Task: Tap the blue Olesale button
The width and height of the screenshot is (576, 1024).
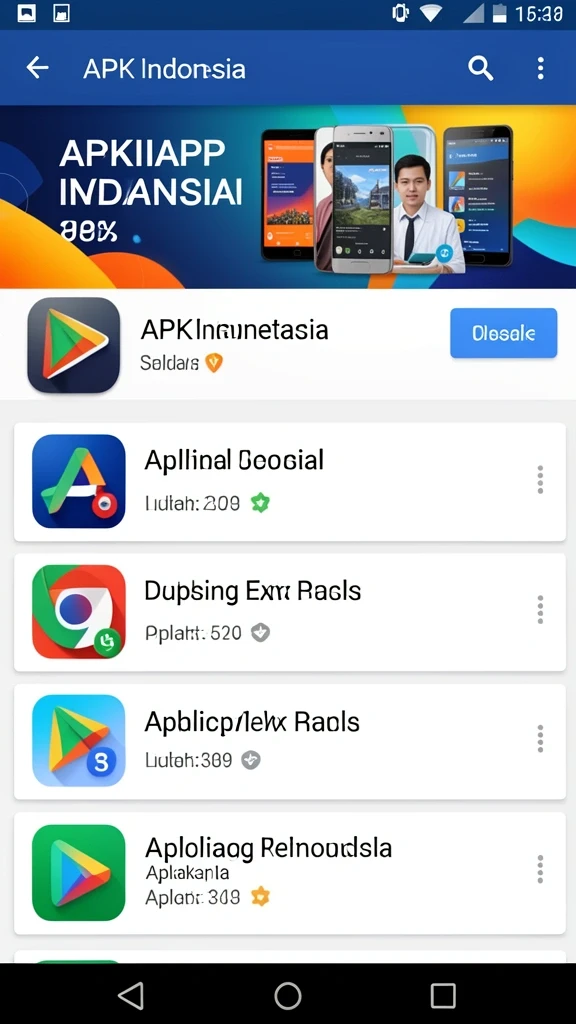Action: click(x=504, y=333)
